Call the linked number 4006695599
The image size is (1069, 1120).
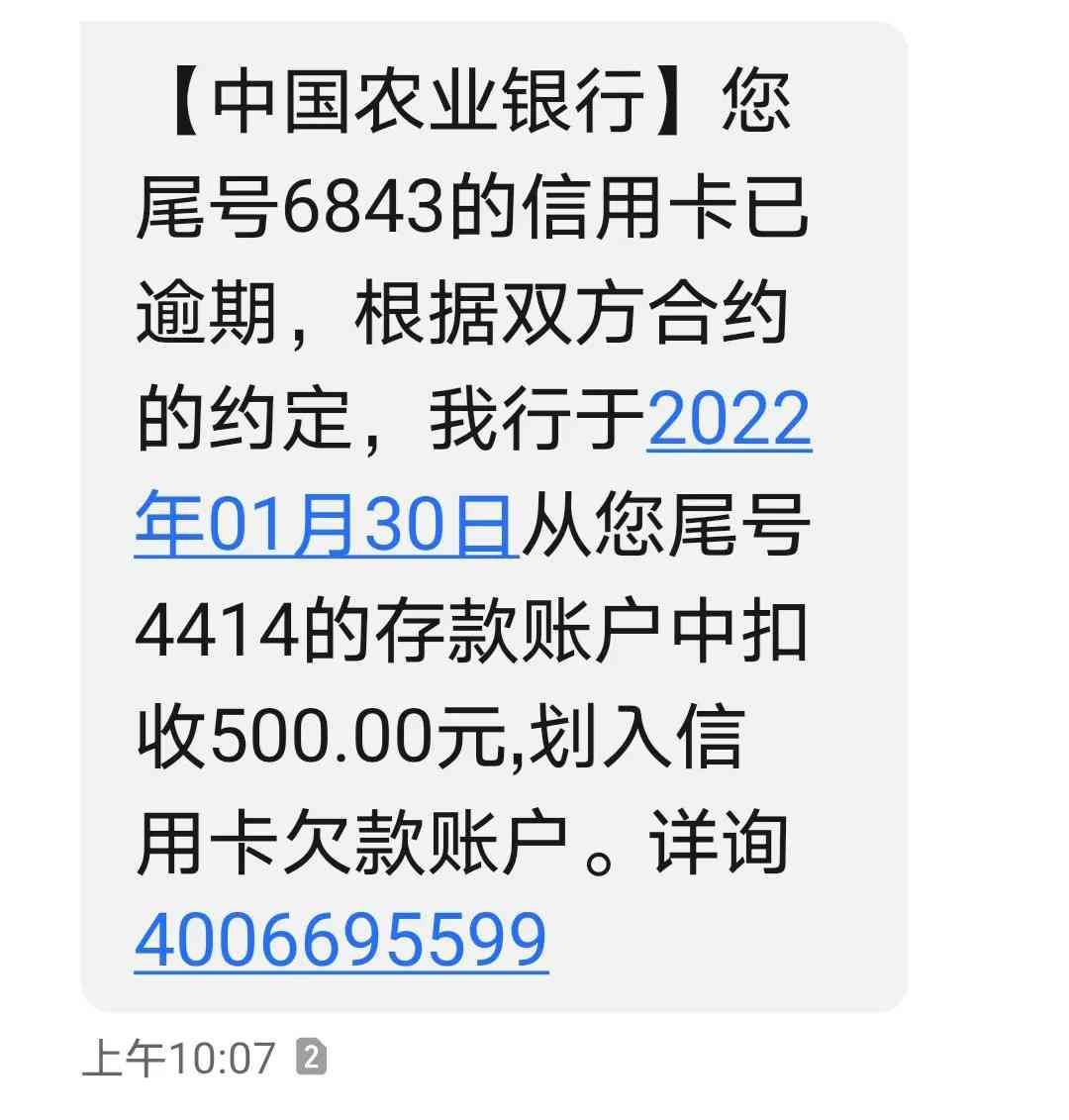340,941
